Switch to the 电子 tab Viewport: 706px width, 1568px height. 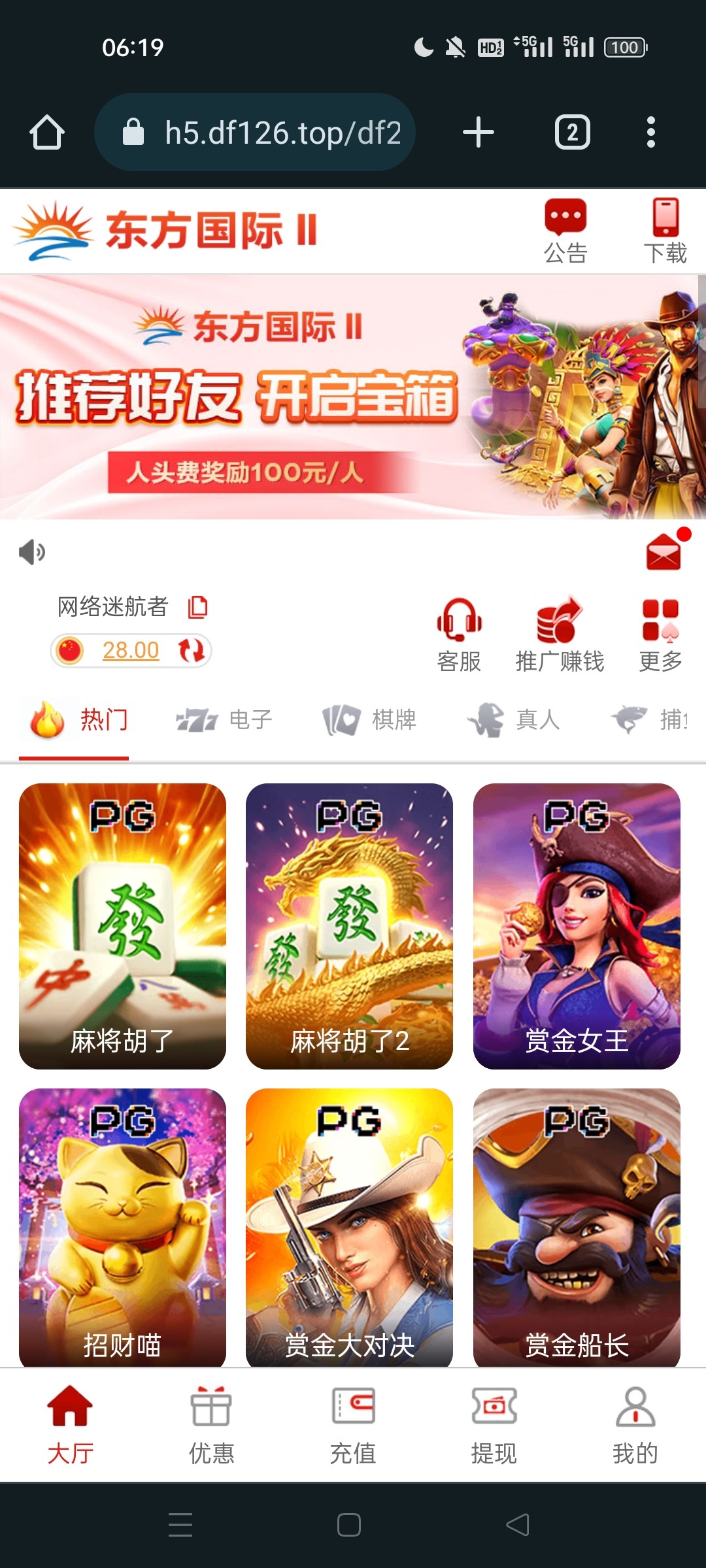224,720
